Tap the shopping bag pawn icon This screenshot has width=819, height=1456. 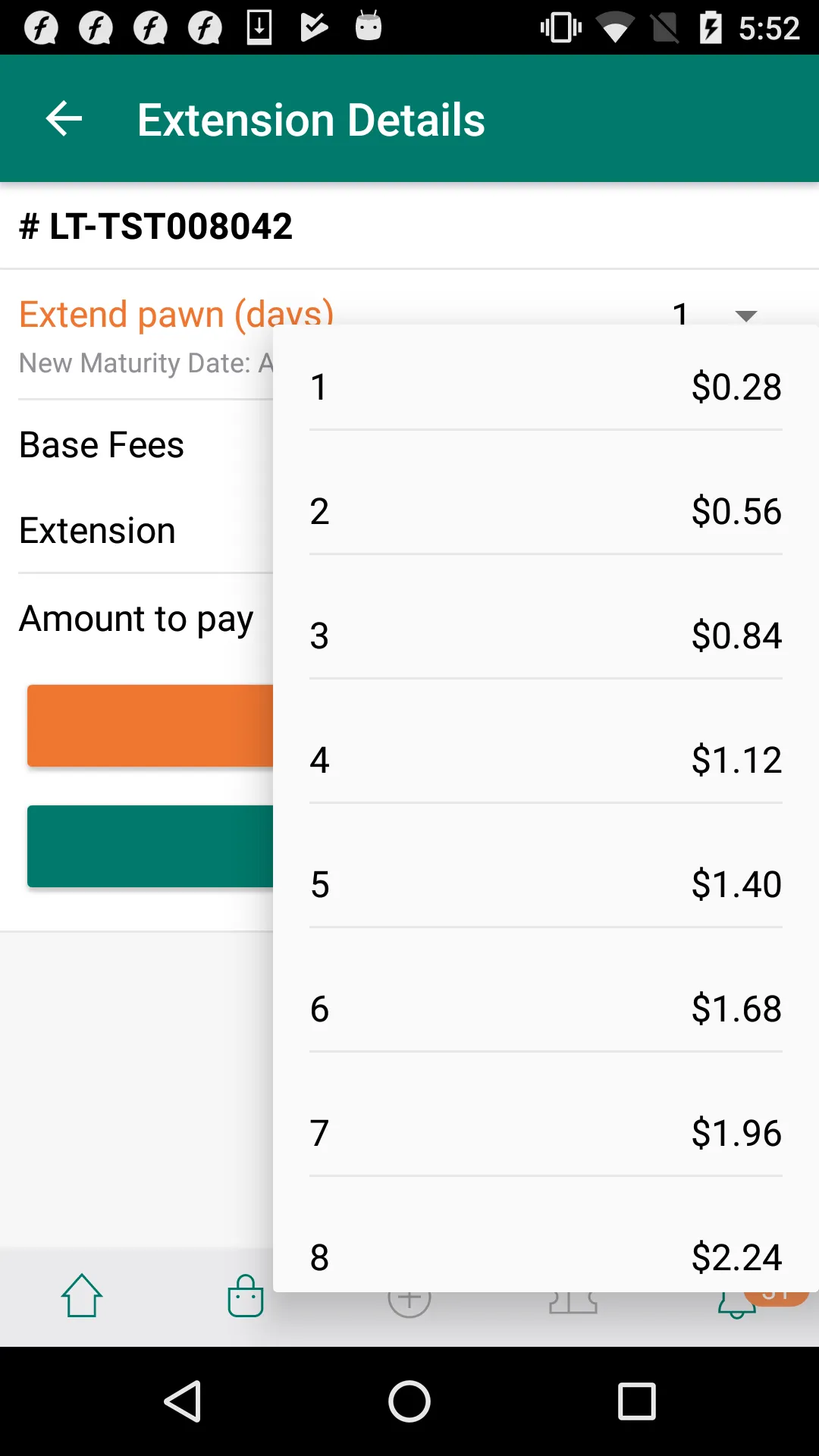(245, 1297)
